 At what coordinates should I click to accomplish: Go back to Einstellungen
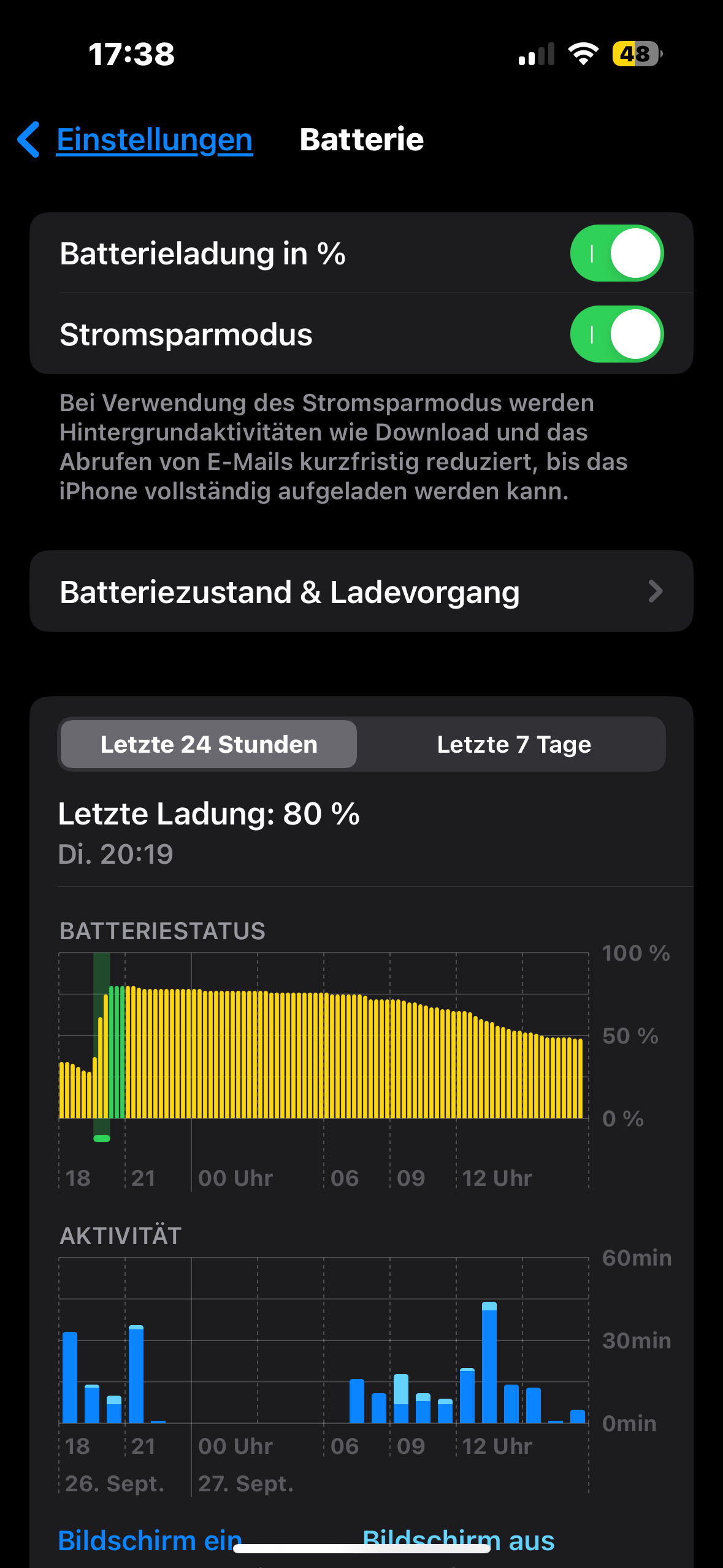[136, 140]
